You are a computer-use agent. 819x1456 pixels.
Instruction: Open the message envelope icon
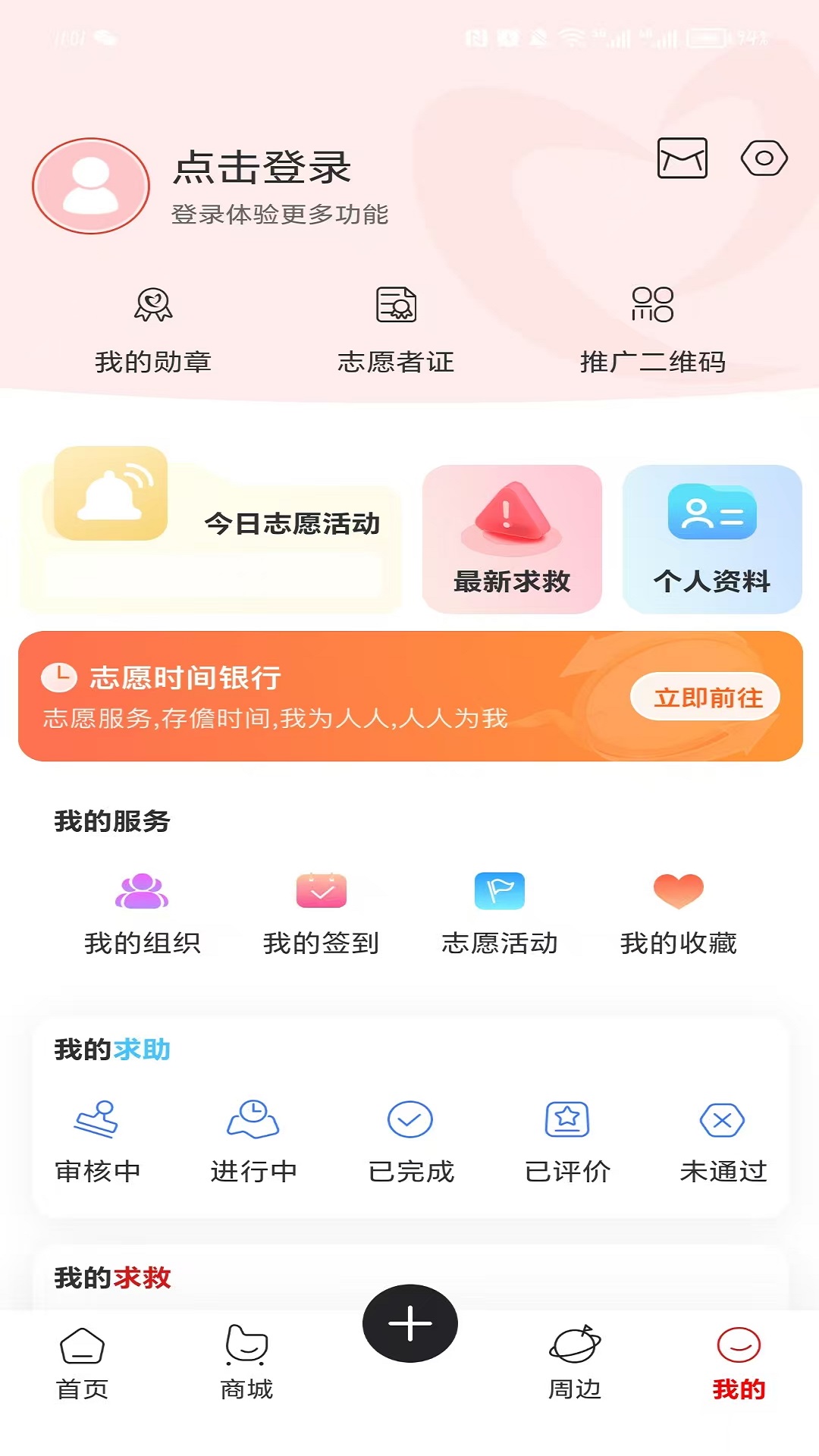pyautogui.click(x=683, y=158)
